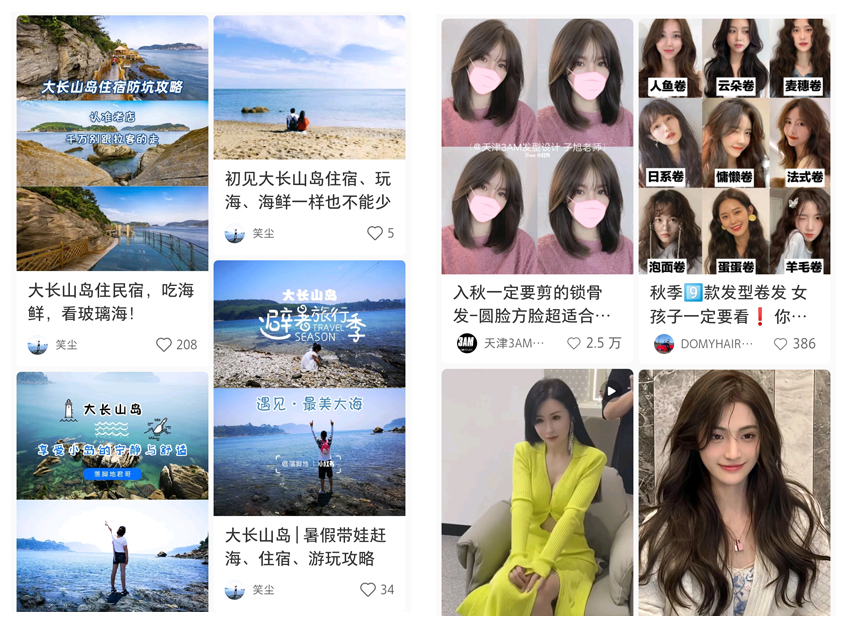Like the post with 386 likes

pos(780,344)
